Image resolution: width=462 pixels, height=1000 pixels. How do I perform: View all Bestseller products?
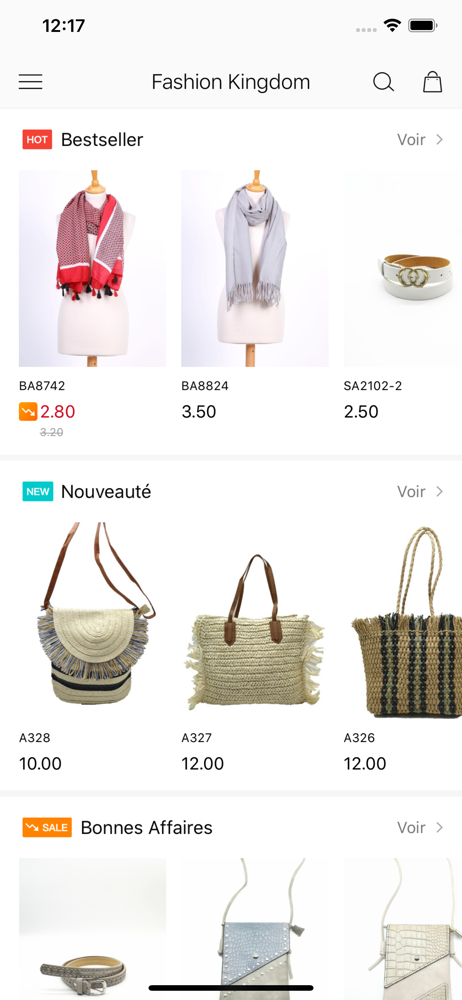coord(420,140)
